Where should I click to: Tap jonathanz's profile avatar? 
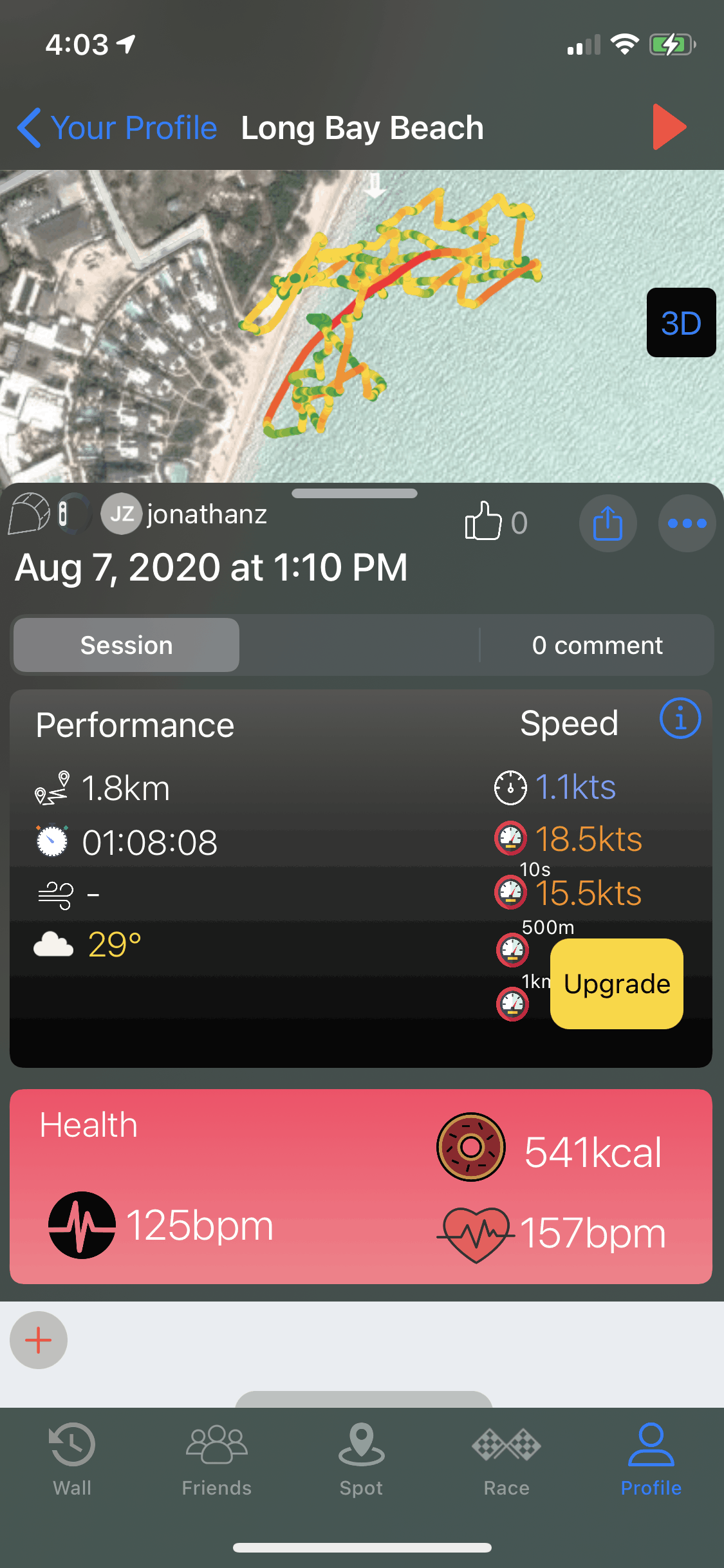[122, 513]
